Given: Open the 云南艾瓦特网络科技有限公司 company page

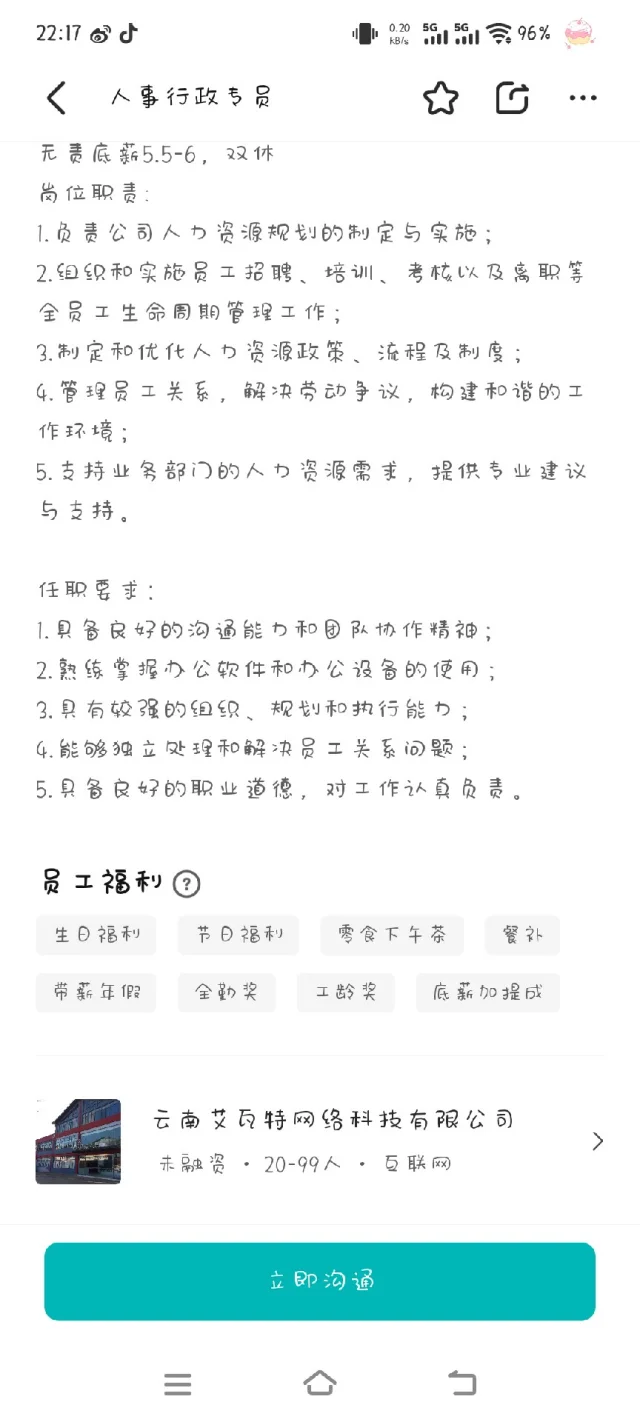Looking at the screenshot, I should coord(320,1141).
